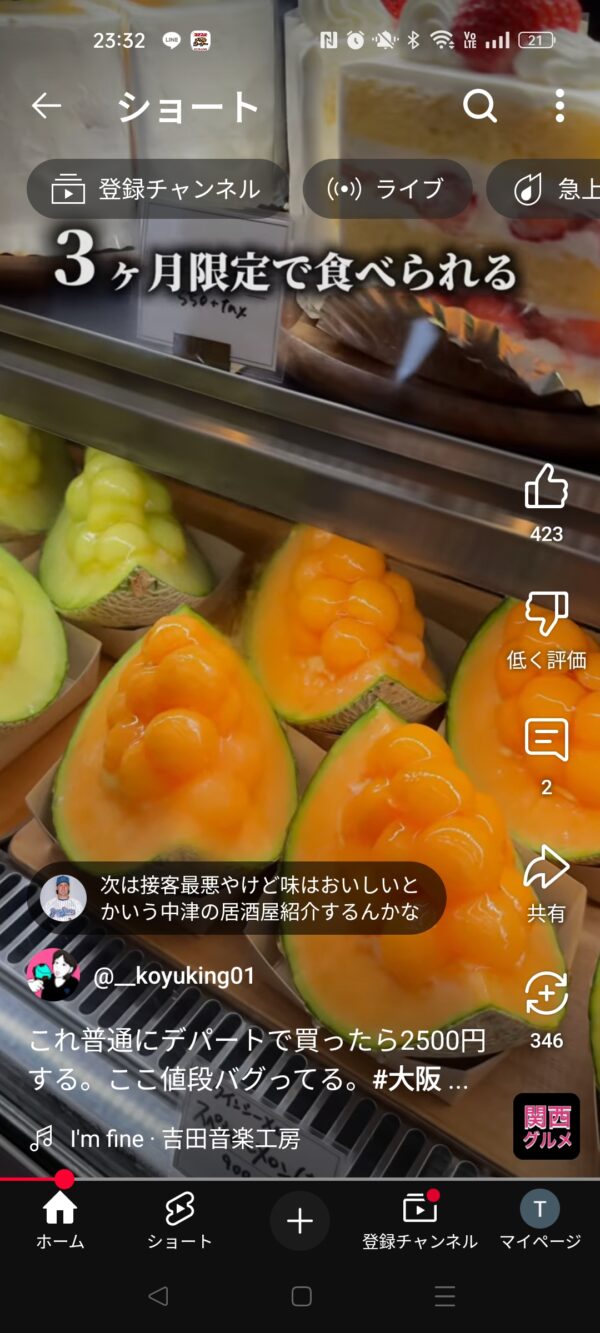Screen dimensions: 600x1333
Task: Go back using the top arrow
Action: (x=46, y=106)
